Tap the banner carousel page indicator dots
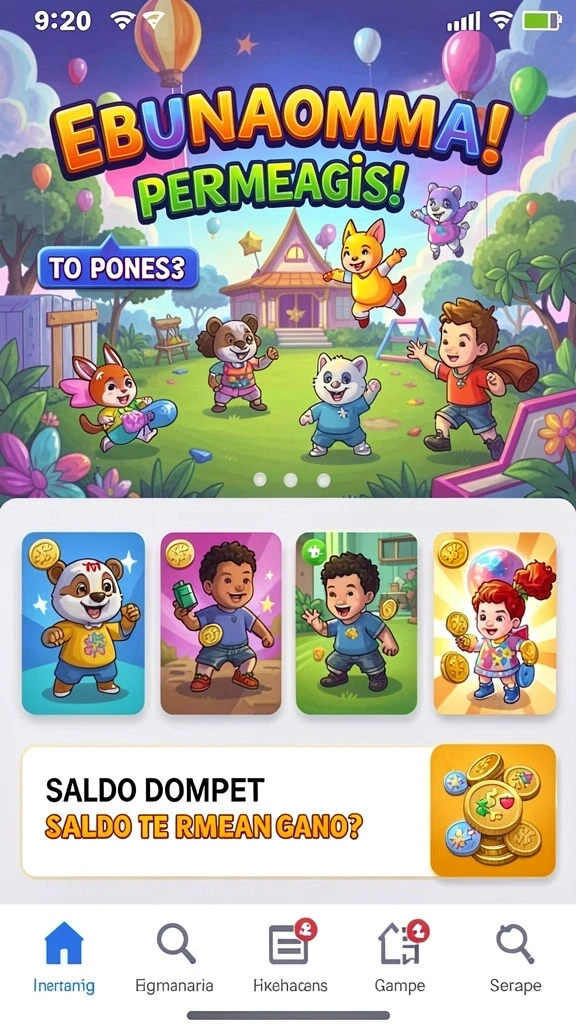The height and width of the screenshot is (1024, 576). point(291,480)
